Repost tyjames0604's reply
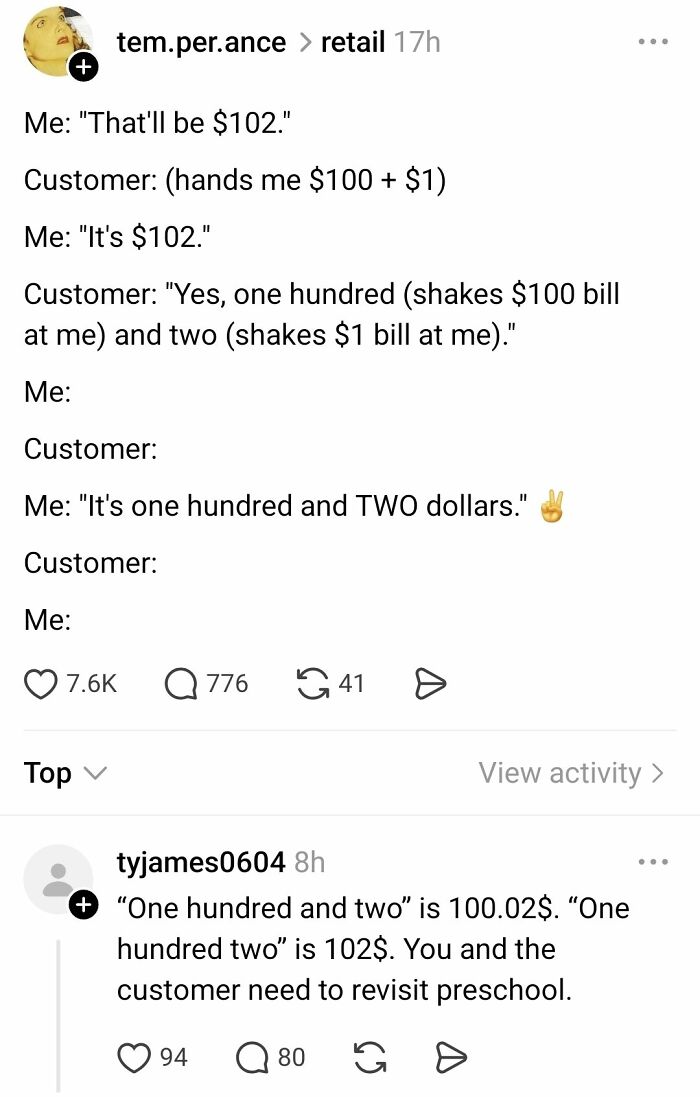The height and width of the screenshot is (1097, 700). click(x=369, y=1057)
